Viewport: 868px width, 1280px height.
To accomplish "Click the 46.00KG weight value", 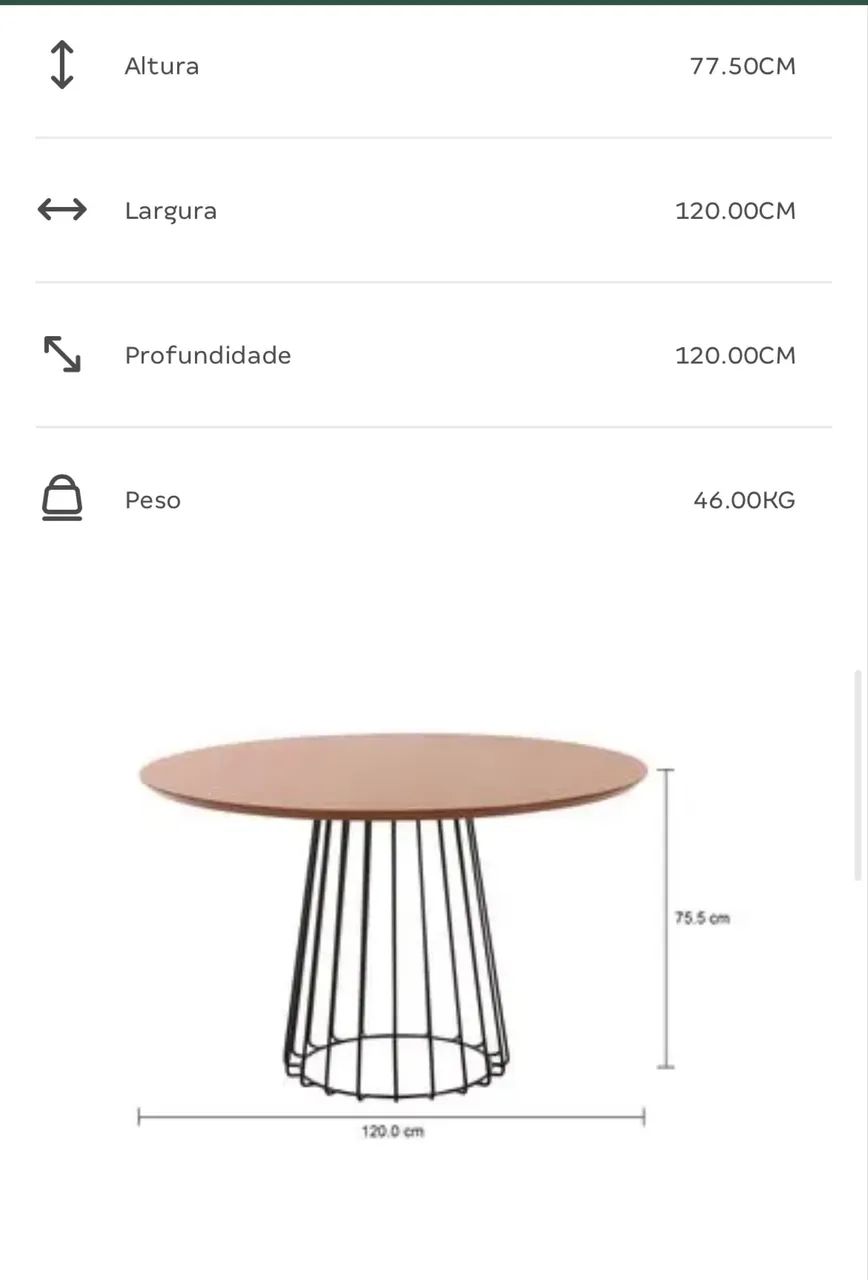I will tap(746, 500).
